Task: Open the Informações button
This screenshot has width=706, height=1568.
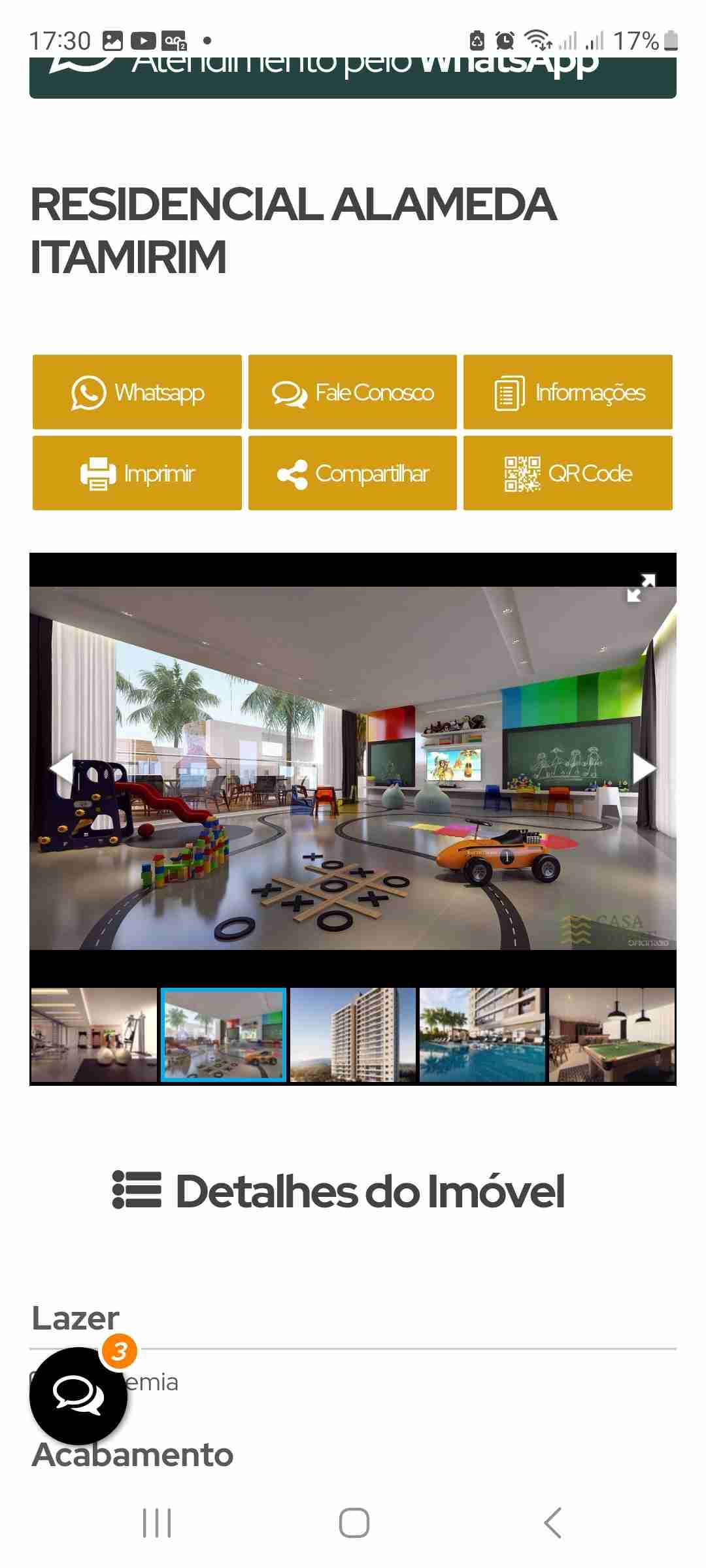Action: (568, 392)
